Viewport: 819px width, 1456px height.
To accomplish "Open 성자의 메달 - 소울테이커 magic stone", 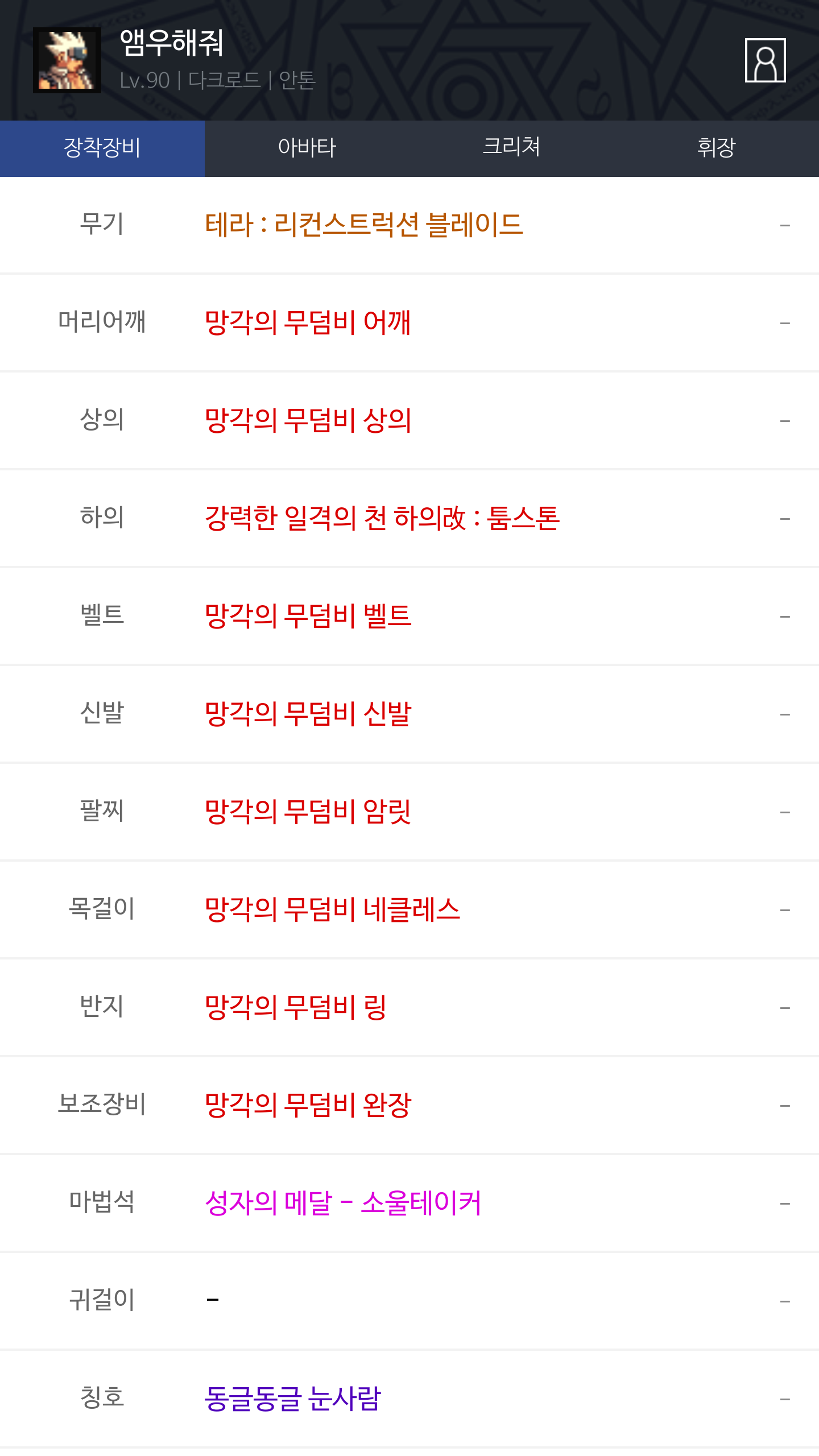I will (x=343, y=1203).
